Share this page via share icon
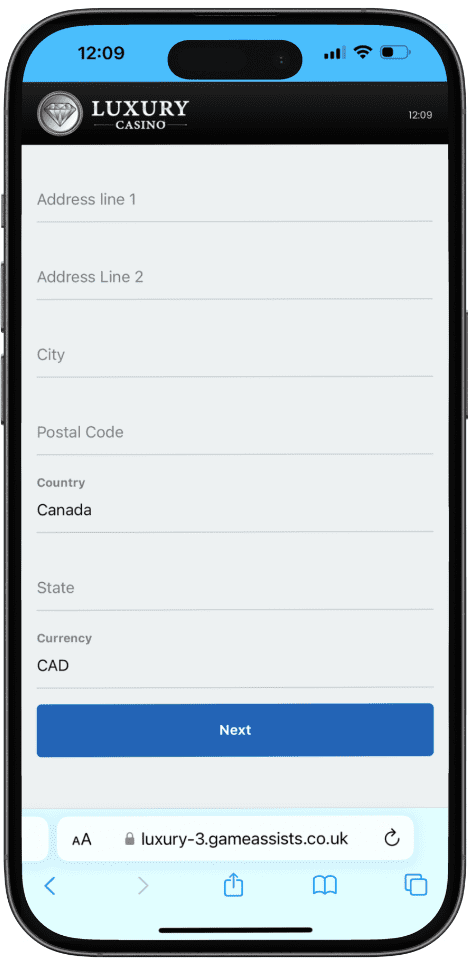Image resolution: width=468 pixels, height=965 pixels. click(x=233, y=886)
